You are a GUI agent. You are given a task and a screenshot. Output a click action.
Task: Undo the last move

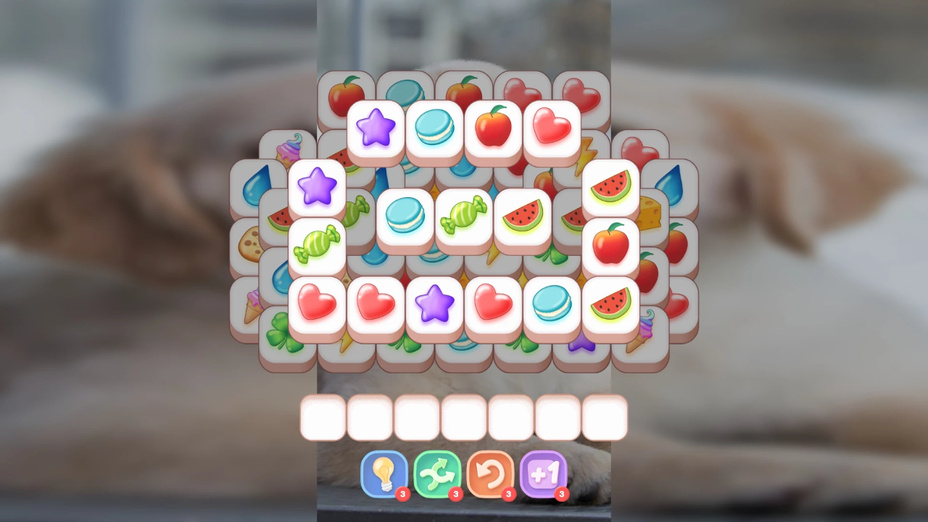pos(490,474)
